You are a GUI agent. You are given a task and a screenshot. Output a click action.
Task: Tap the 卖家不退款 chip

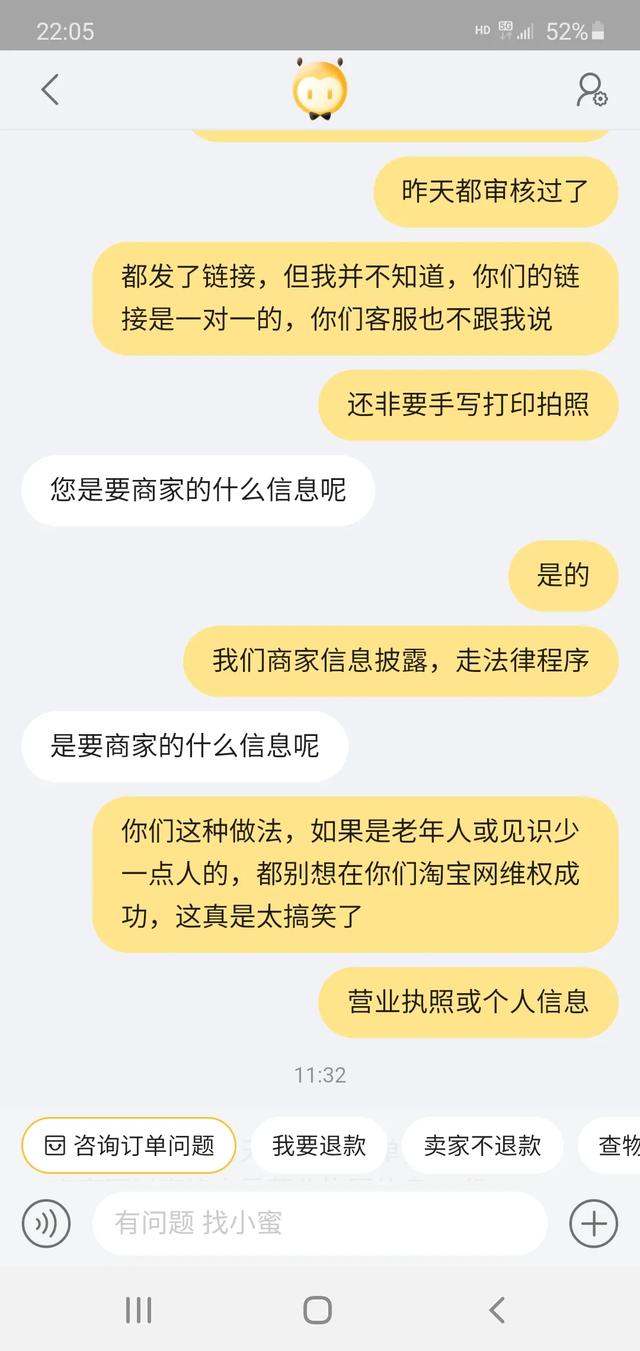(x=482, y=1145)
